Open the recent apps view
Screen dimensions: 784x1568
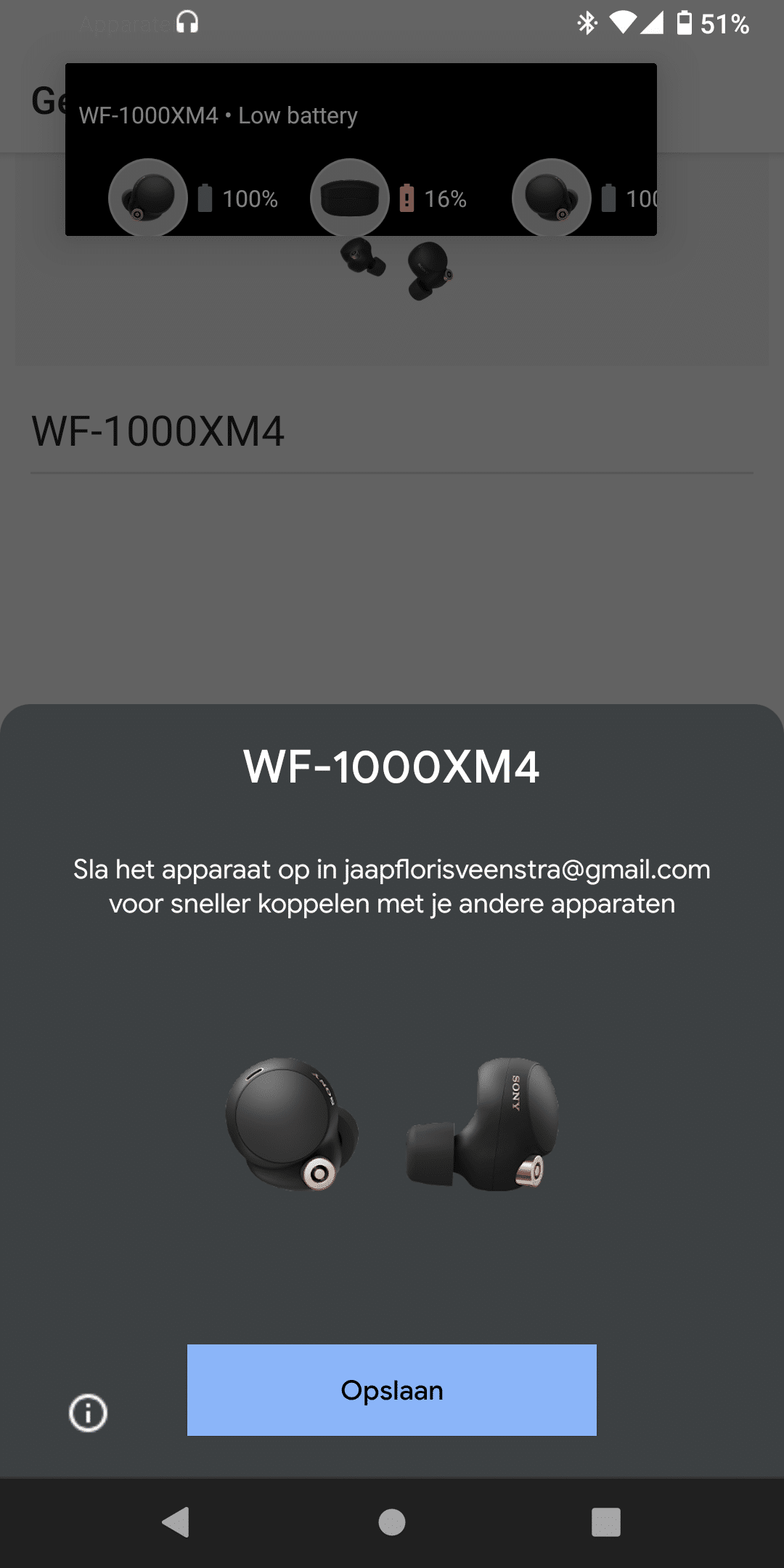point(606,1522)
